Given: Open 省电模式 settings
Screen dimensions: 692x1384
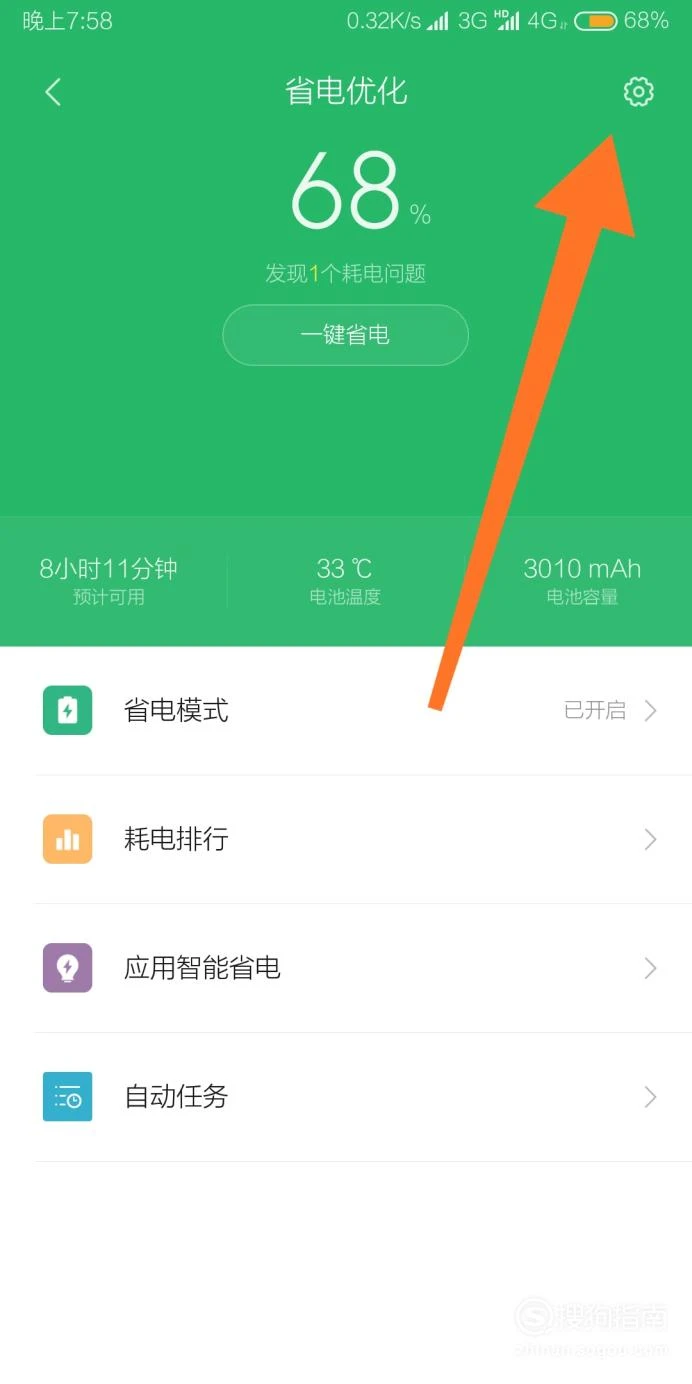Looking at the screenshot, I should pyautogui.click(x=346, y=711).
